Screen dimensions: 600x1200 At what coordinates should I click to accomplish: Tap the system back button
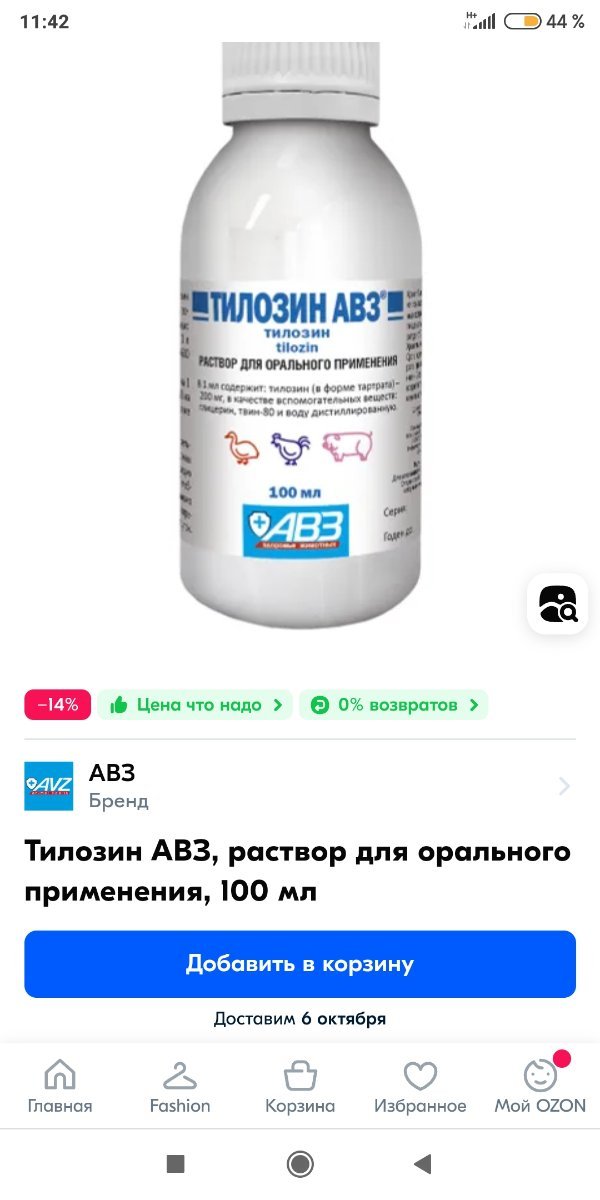422,1163
